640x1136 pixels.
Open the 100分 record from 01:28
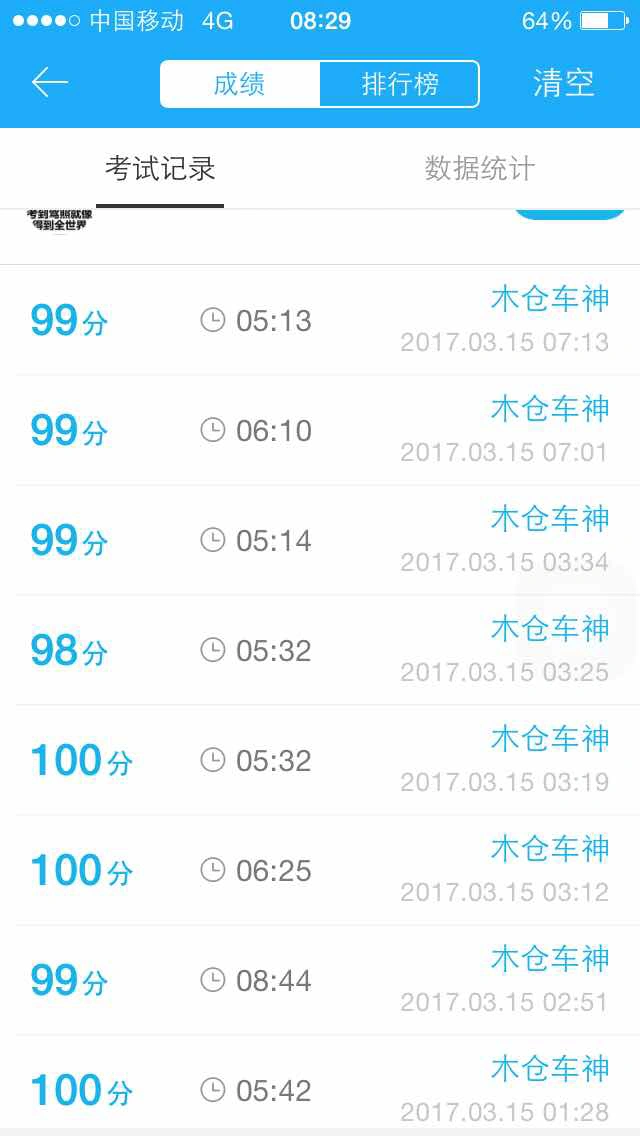click(x=320, y=1082)
